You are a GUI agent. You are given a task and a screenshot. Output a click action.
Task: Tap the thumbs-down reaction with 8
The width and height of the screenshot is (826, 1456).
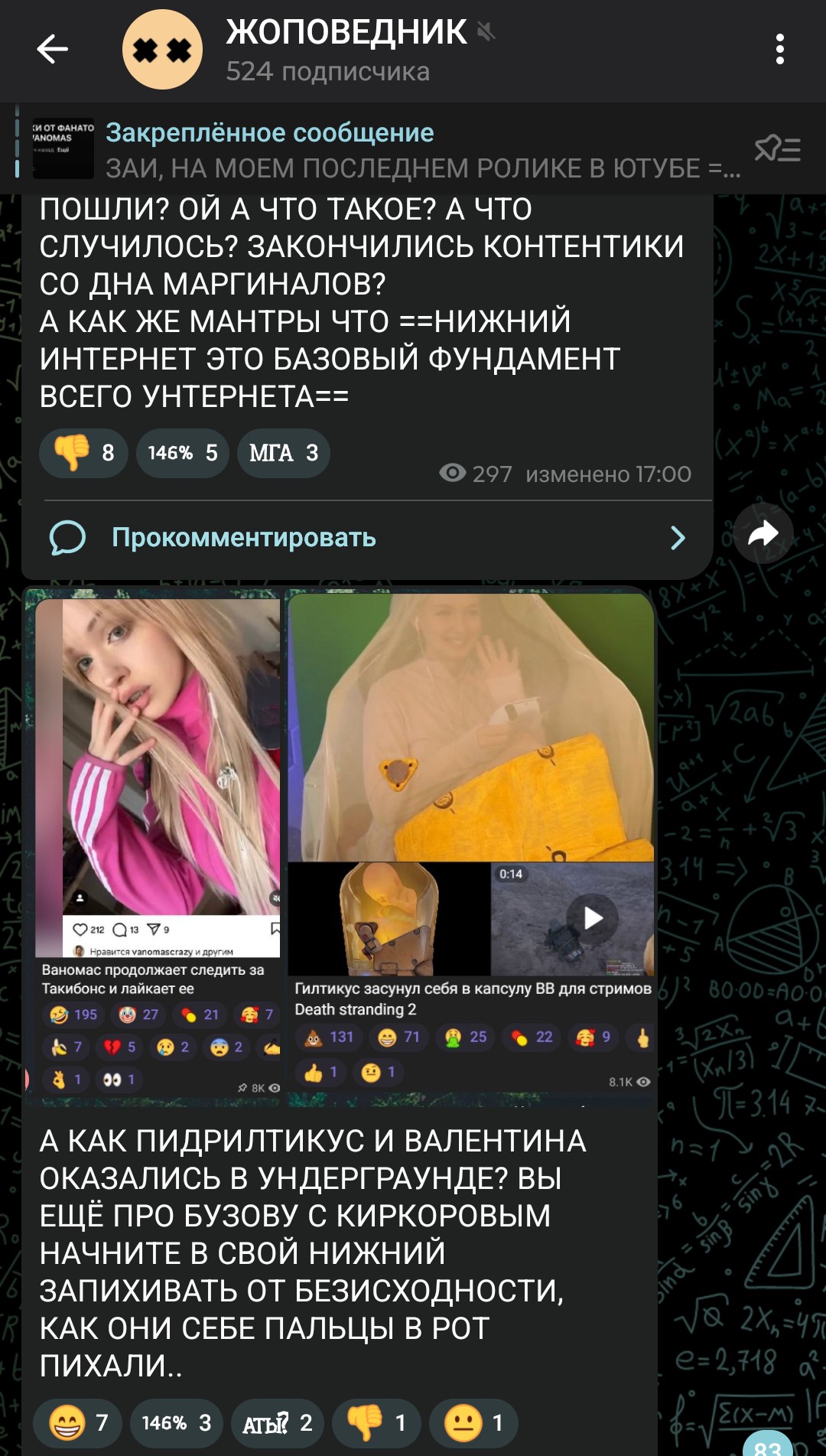click(x=83, y=453)
